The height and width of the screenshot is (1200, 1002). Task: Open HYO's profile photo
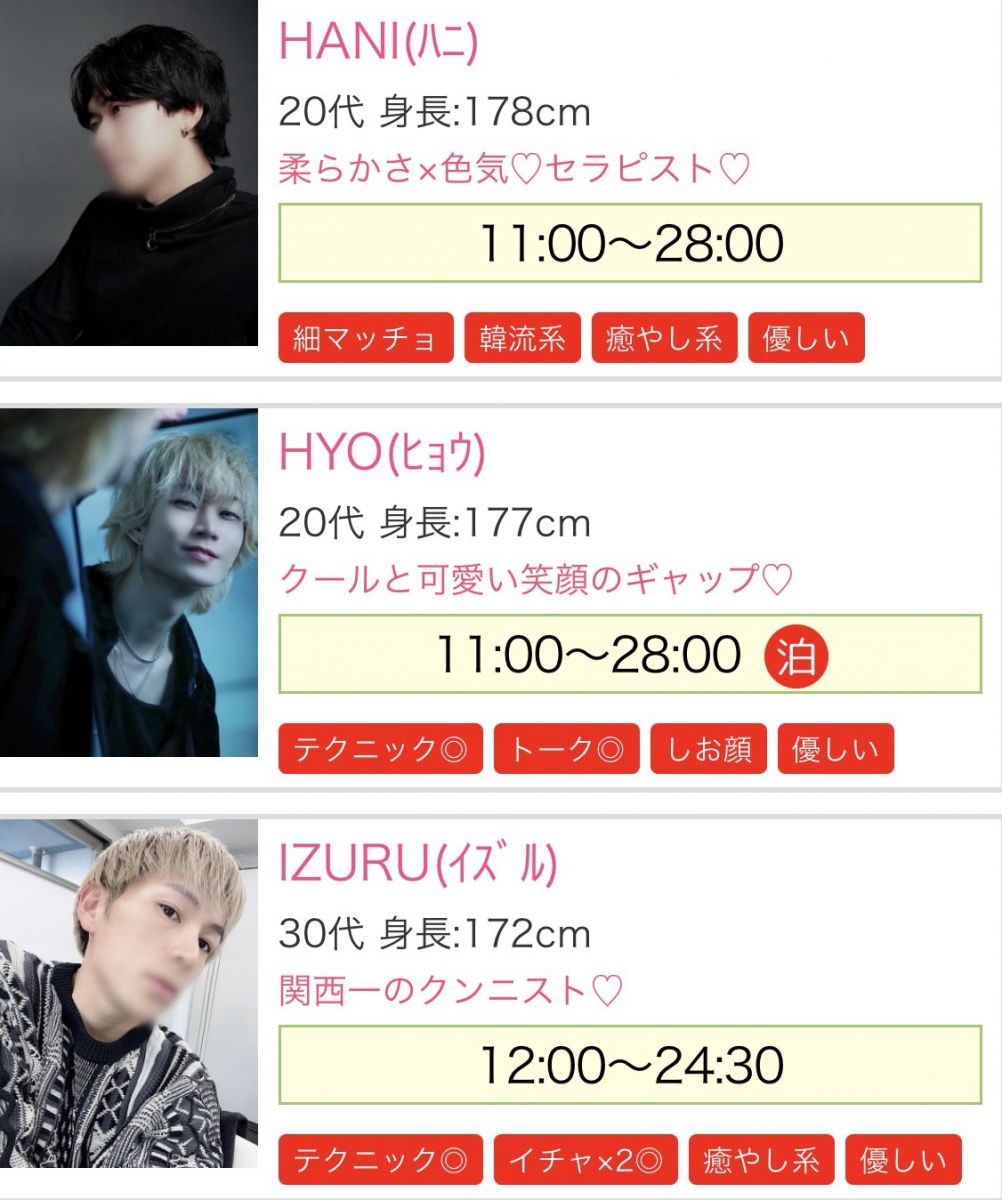pos(129,582)
